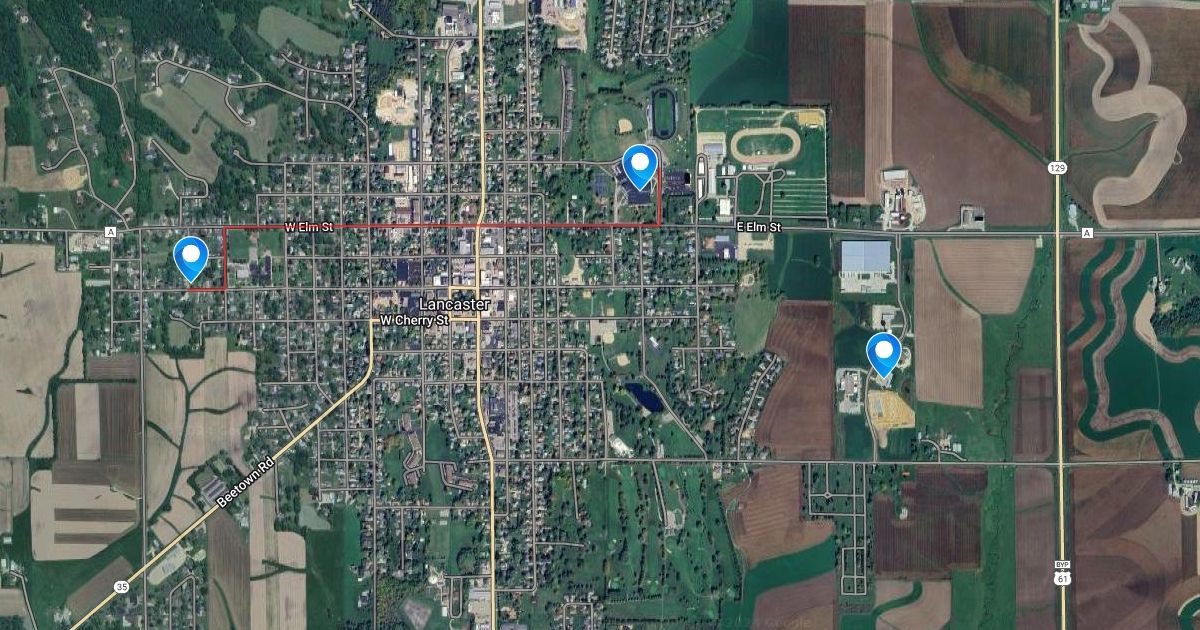This screenshot has width=1200, height=630.
Task: Tap the map pin south of E Elm St
Action: [x=883, y=354]
